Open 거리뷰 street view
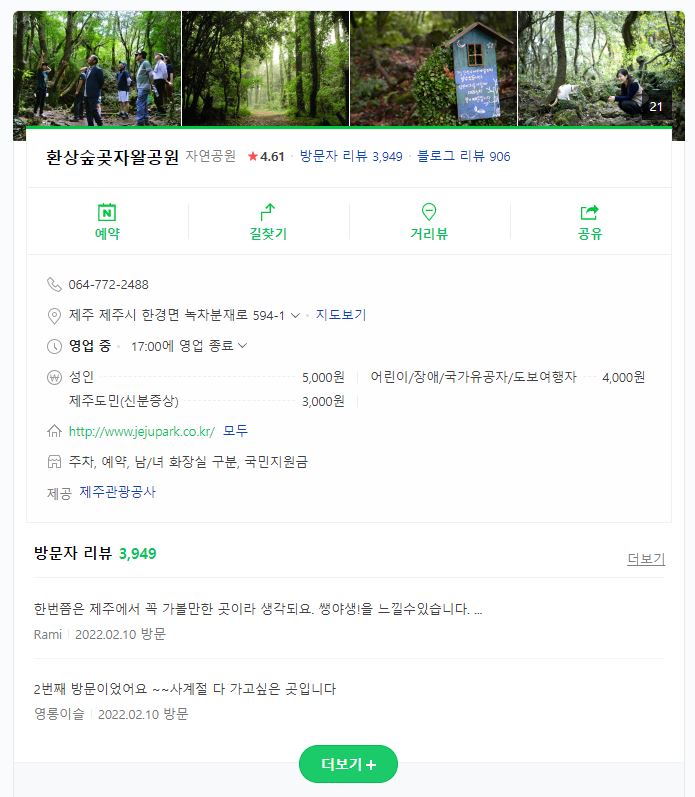Image resolution: width=695 pixels, height=797 pixels. click(x=429, y=221)
